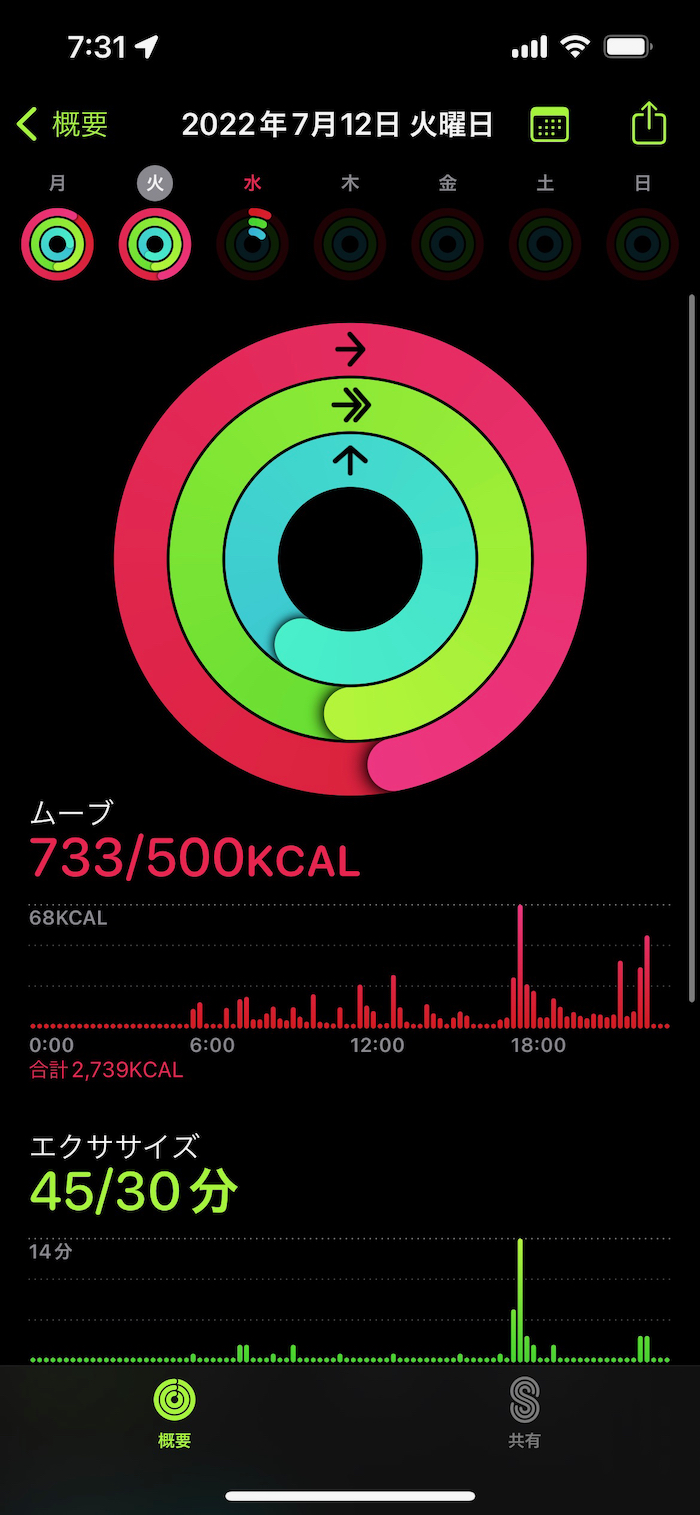Go back to 概要
Image resolution: width=700 pixels, height=1515 pixels.
(x=62, y=124)
